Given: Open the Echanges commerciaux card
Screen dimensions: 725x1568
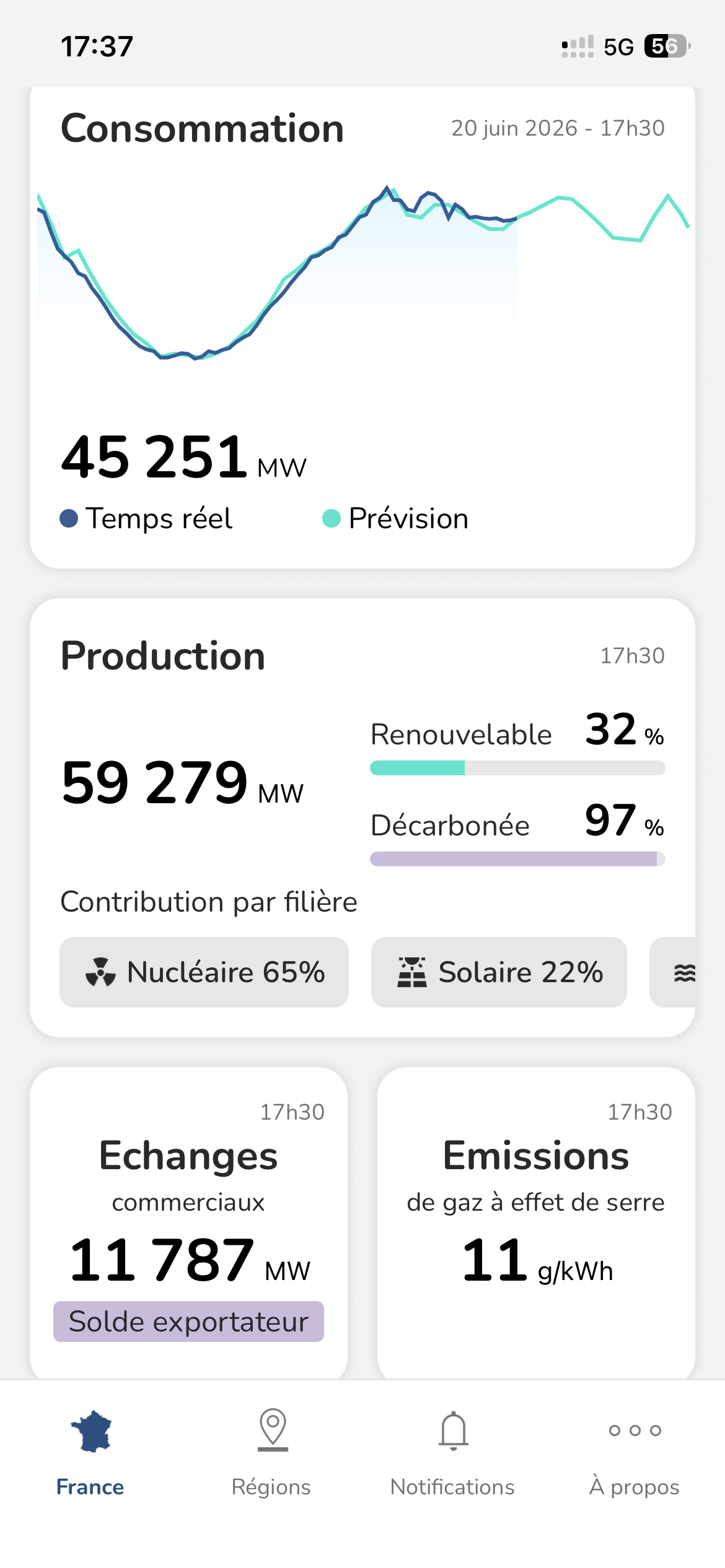Looking at the screenshot, I should click(x=188, y=1224).
